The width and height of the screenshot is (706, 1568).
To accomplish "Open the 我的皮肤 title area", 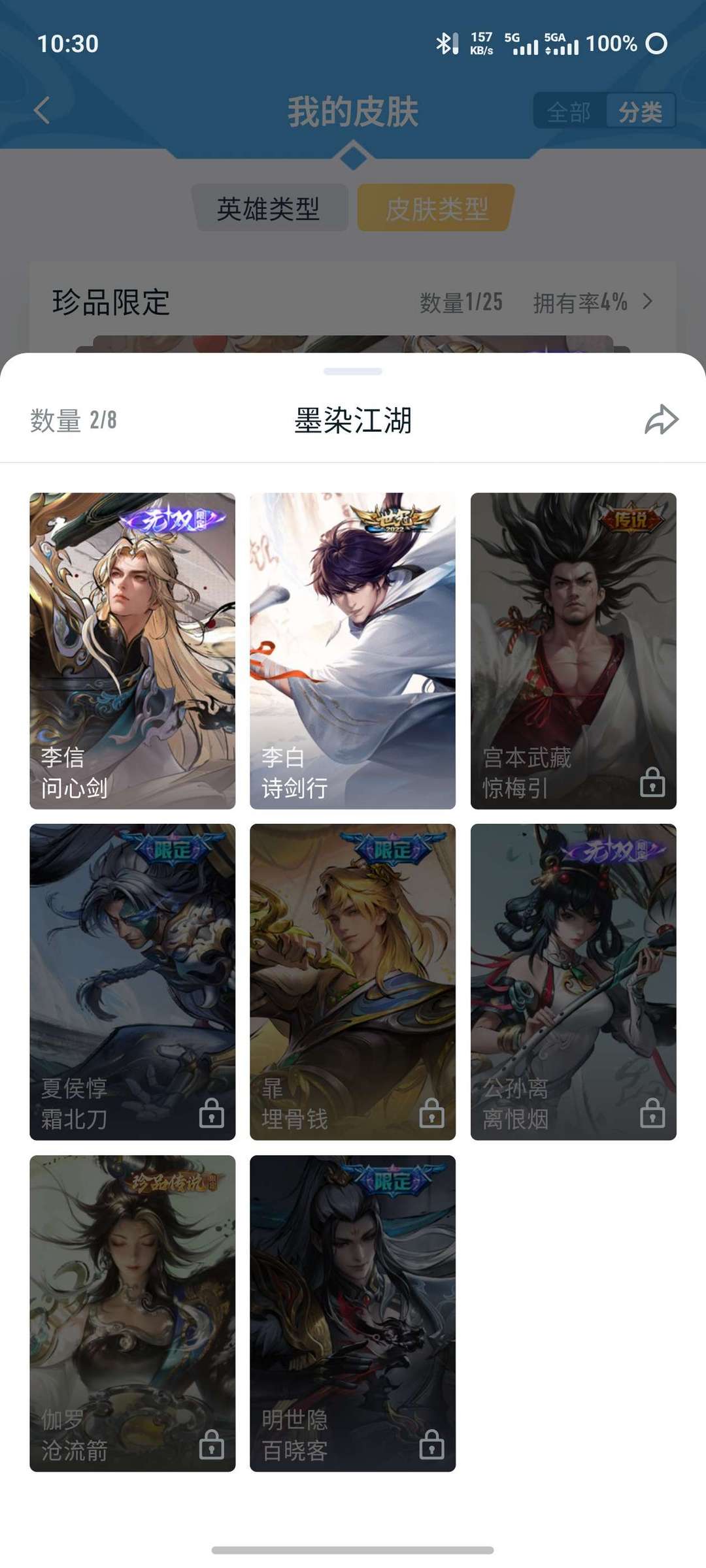I will (x=353, y=110).
